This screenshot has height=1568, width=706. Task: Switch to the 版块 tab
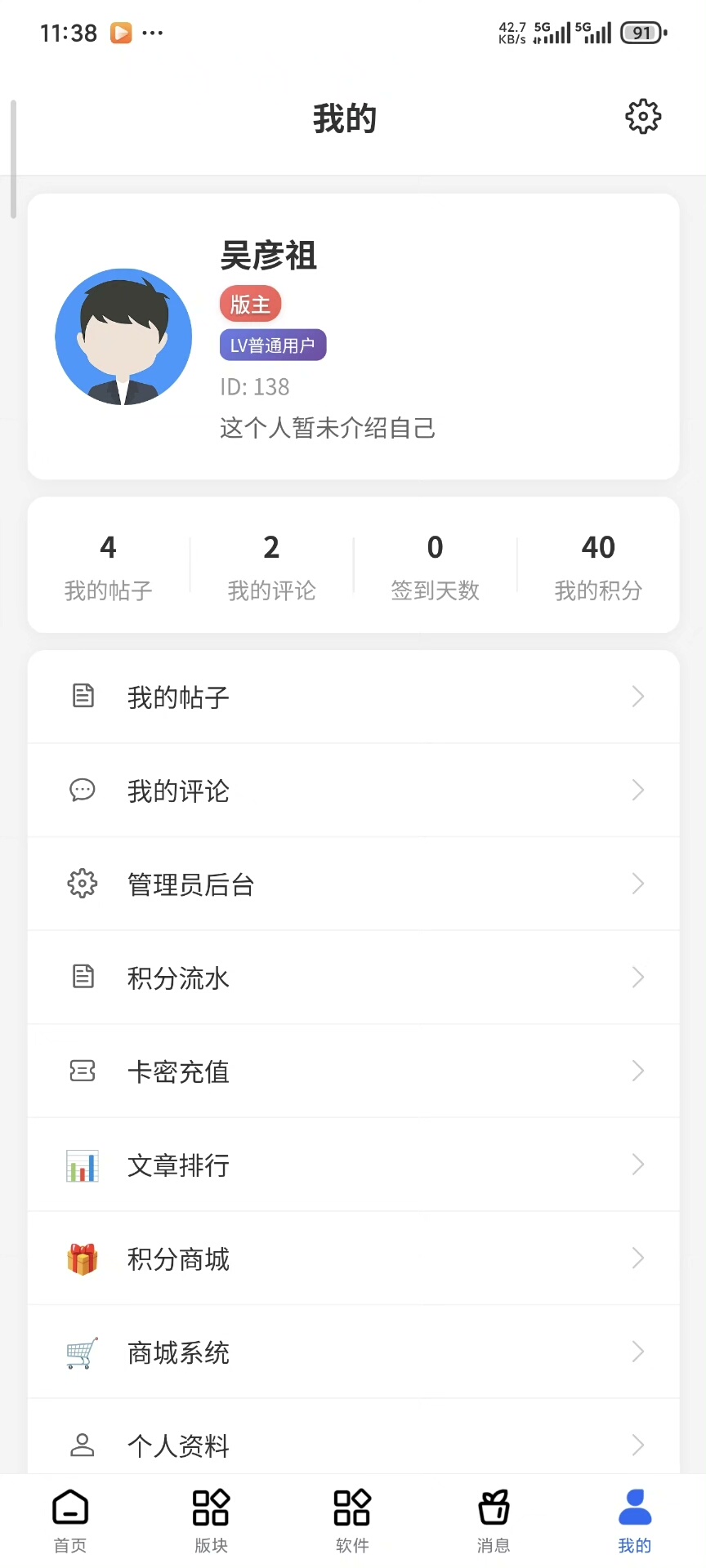(211, 1521)
